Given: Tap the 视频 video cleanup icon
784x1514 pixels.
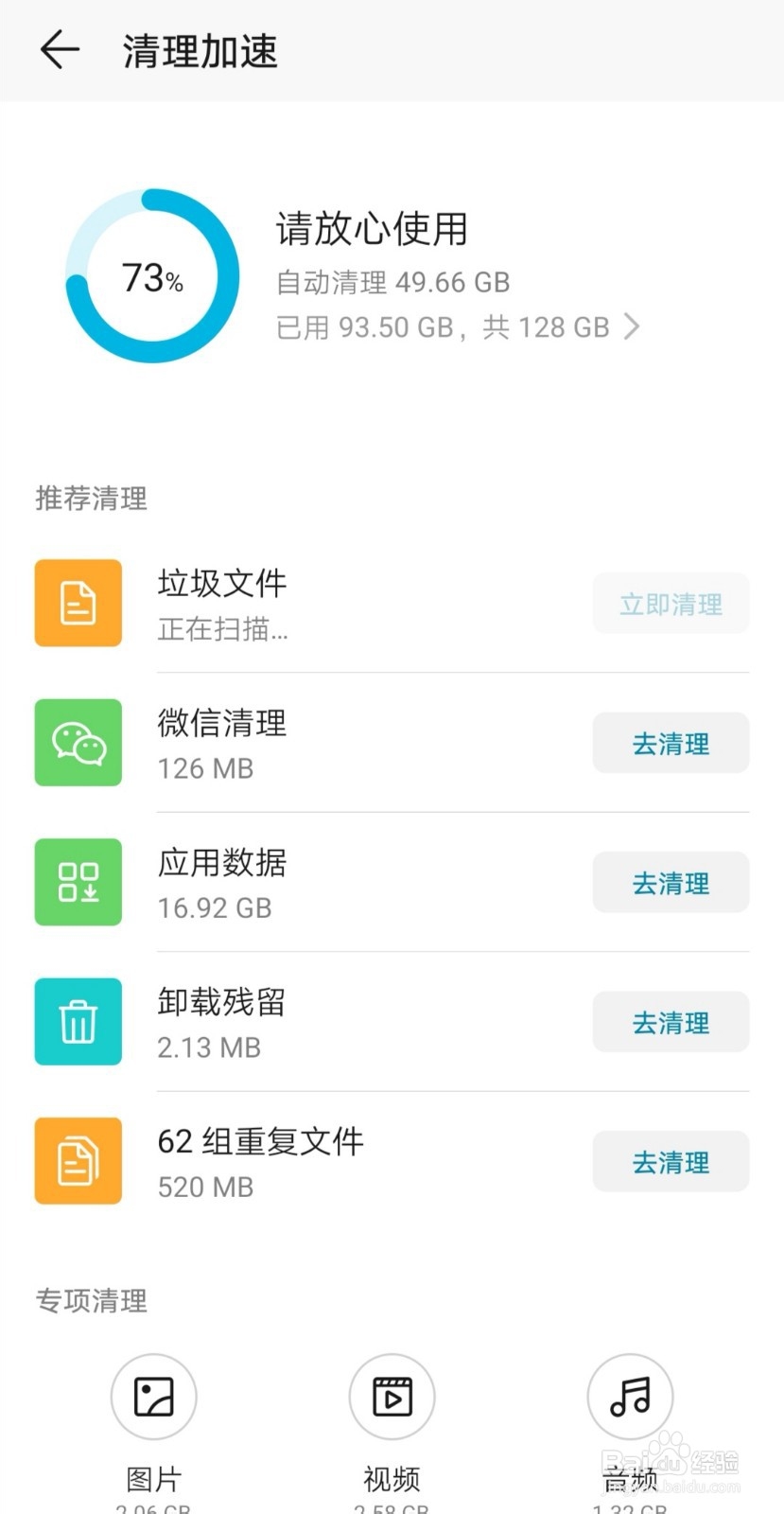Looking at the screenshot, I should tap(392, 1396).
